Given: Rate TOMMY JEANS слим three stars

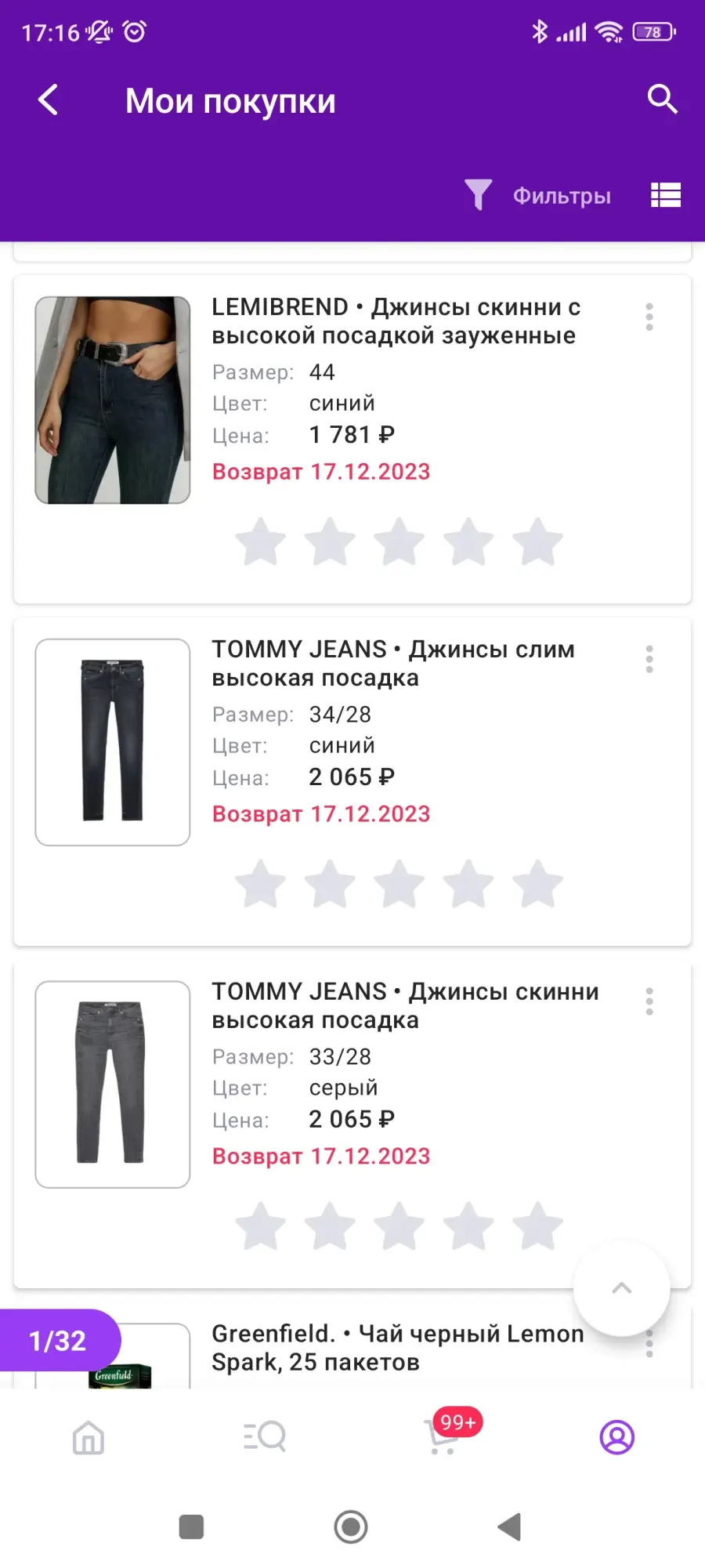Looking at the screenshot, I should (399, 884).
